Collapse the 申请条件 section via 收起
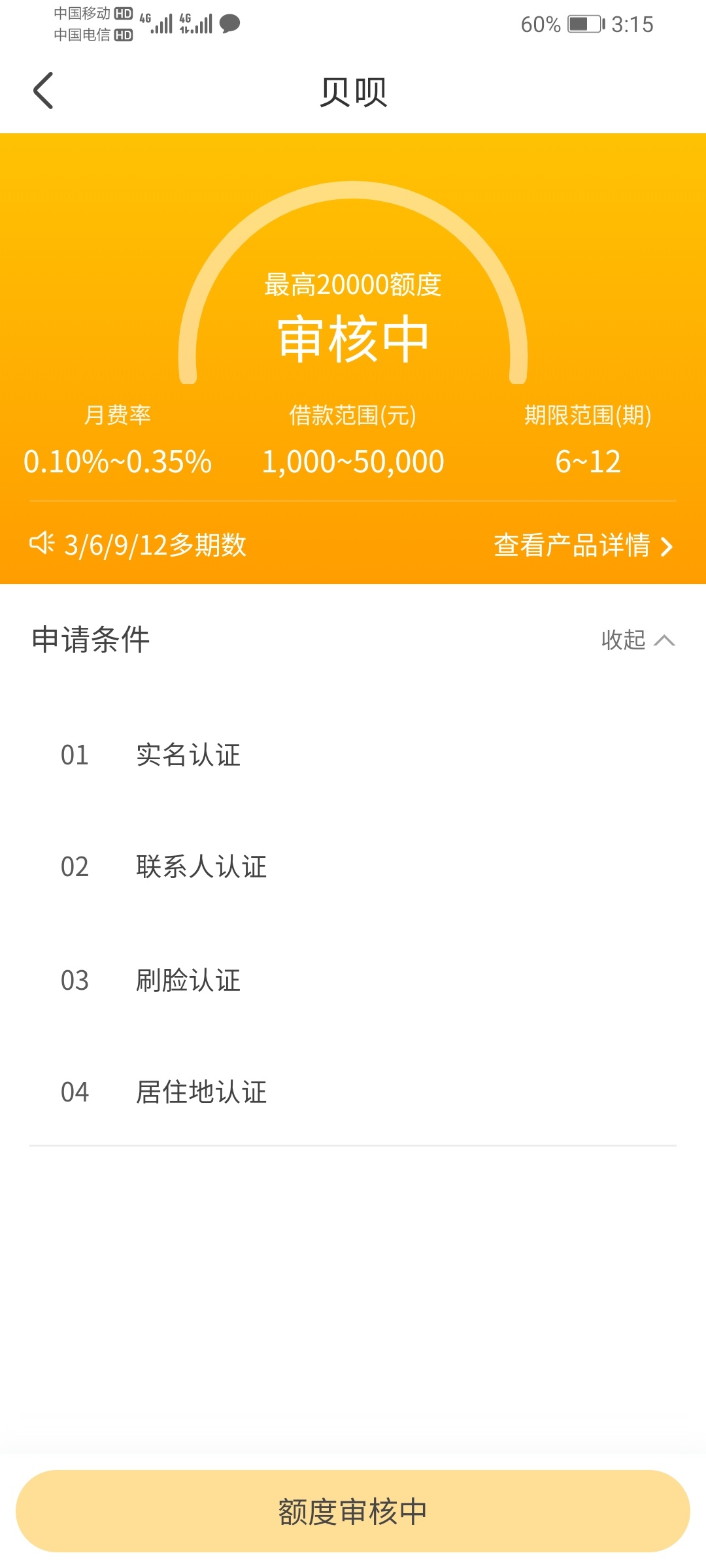This screenshot has height=1568, width=706. pyautogui.click(x=638, y=640)
